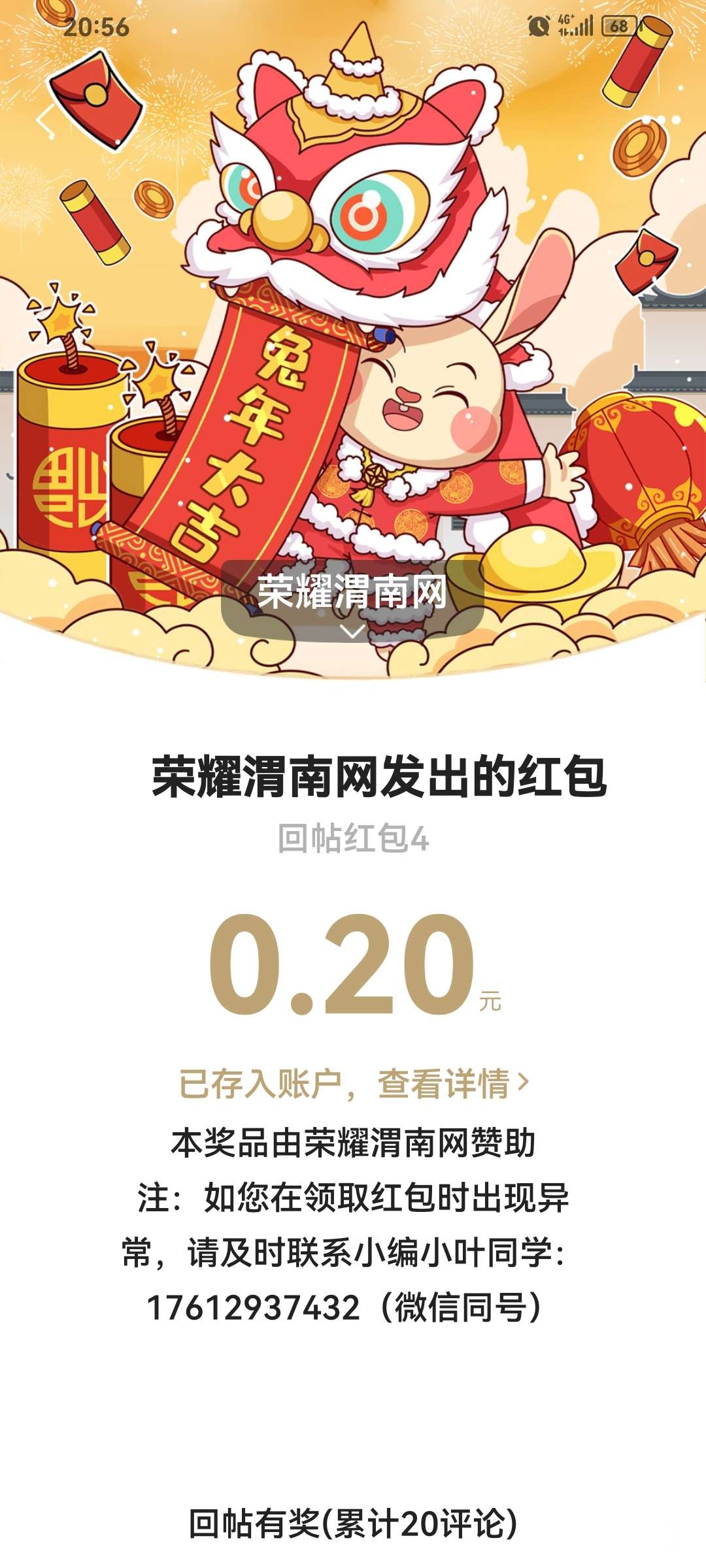Go back using the top-left arrow
The width and height of the screenshot is (706, 1568).
[46, 120]
